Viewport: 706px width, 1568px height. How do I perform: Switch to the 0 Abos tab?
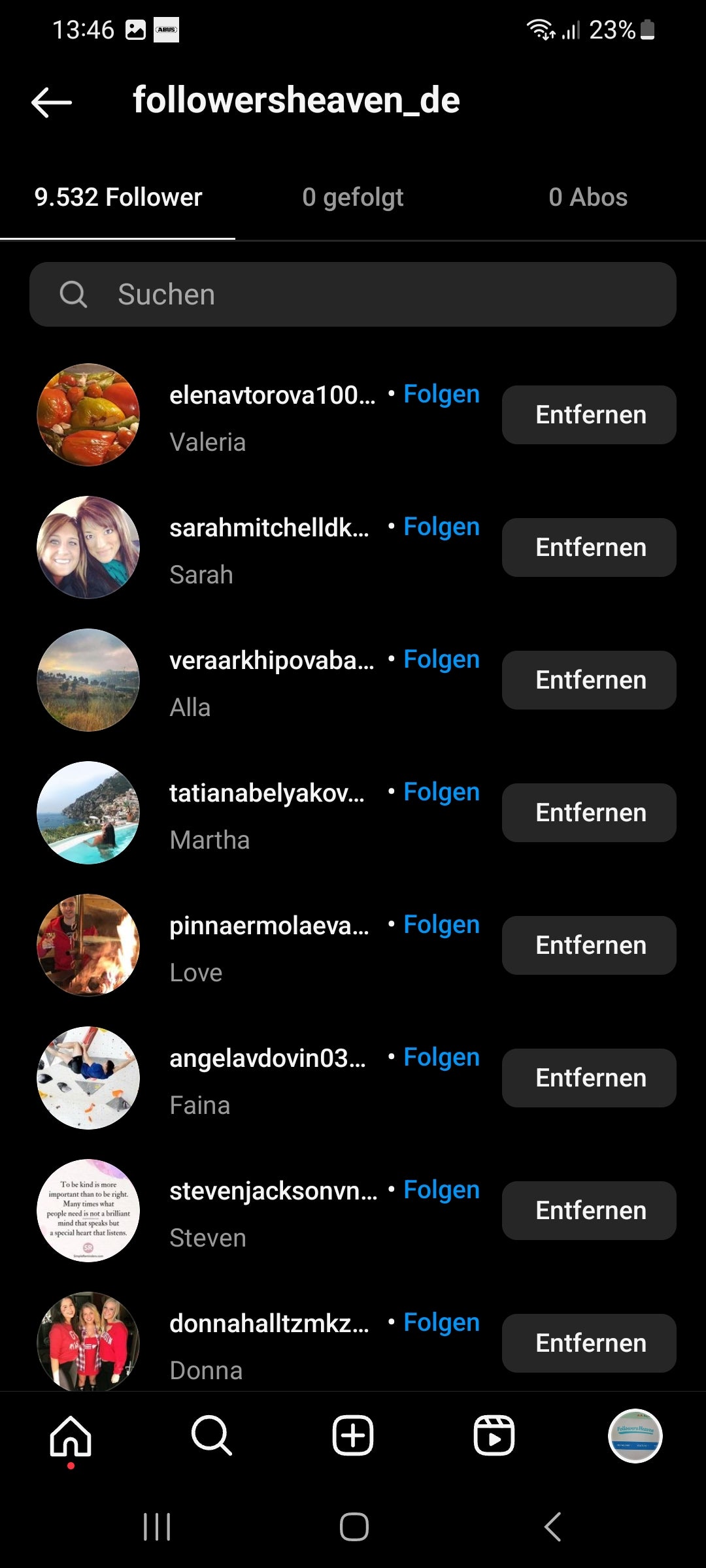588,197
